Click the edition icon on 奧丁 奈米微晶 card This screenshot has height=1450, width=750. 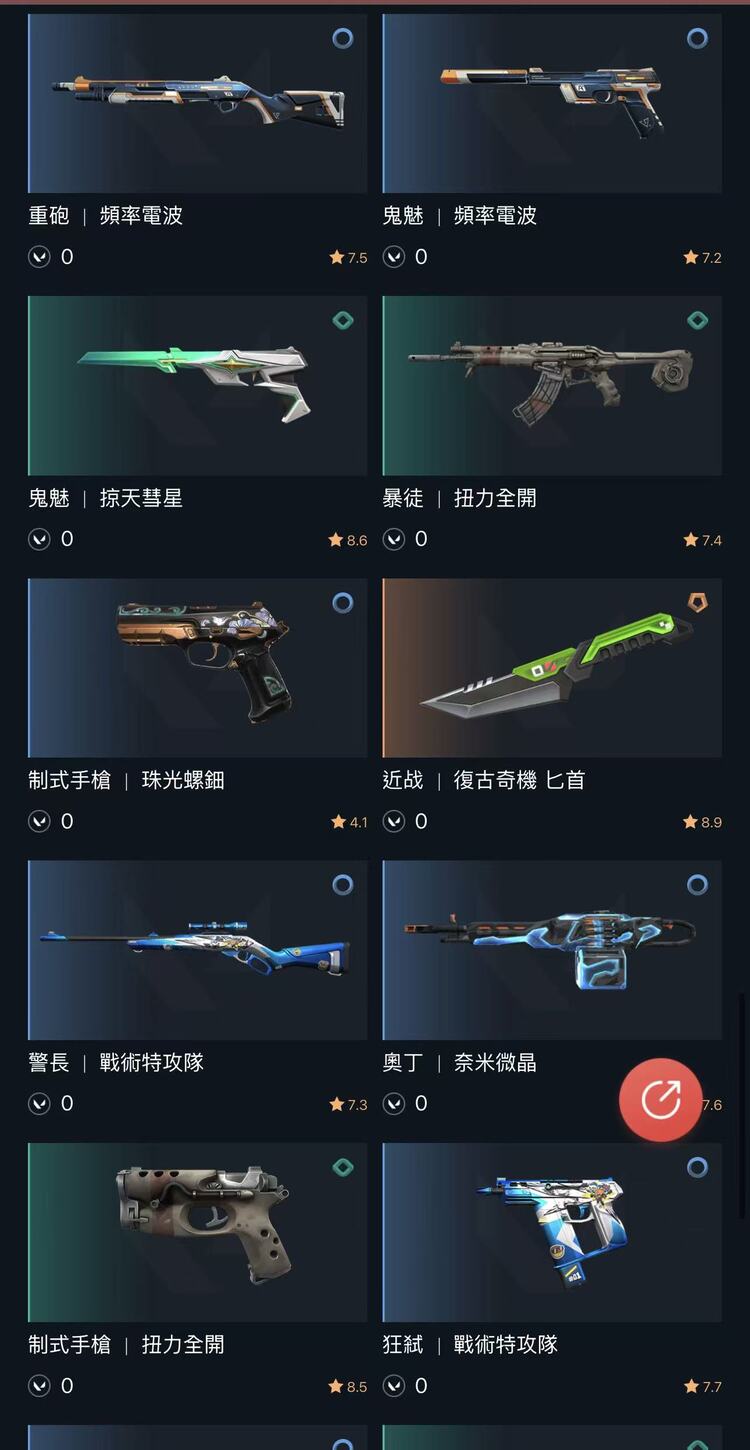696,885
